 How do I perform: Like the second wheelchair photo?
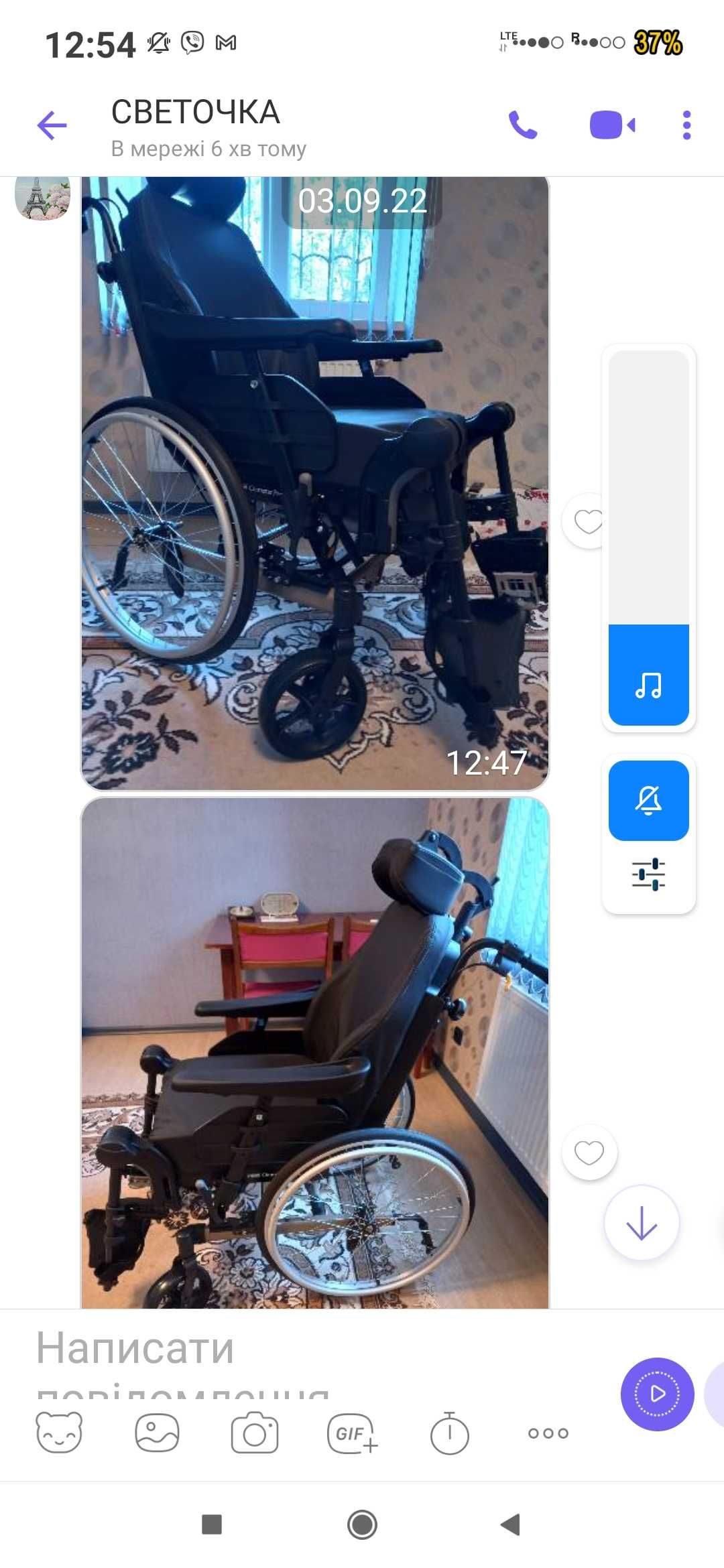point(589,1152)
